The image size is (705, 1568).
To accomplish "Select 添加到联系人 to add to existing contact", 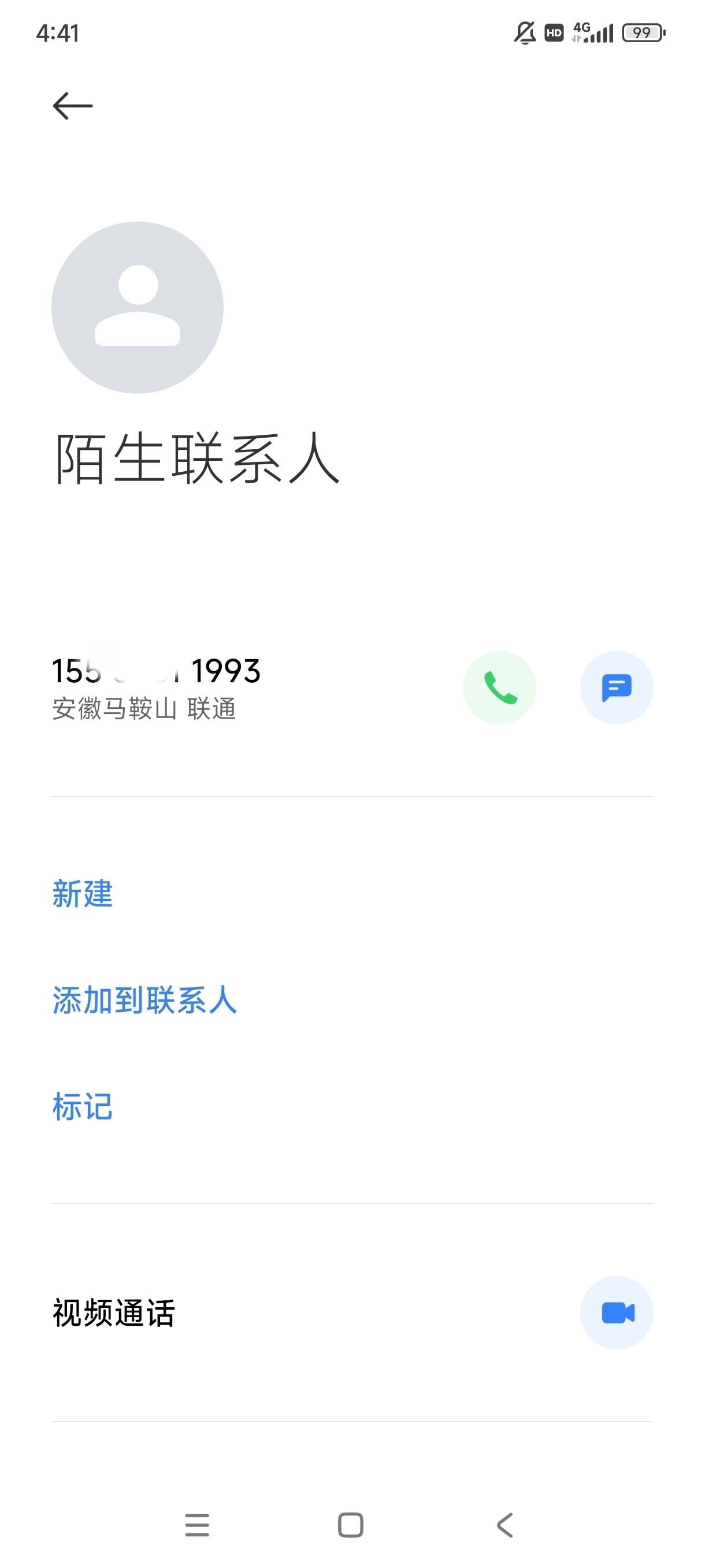I will pos(145,1000).
